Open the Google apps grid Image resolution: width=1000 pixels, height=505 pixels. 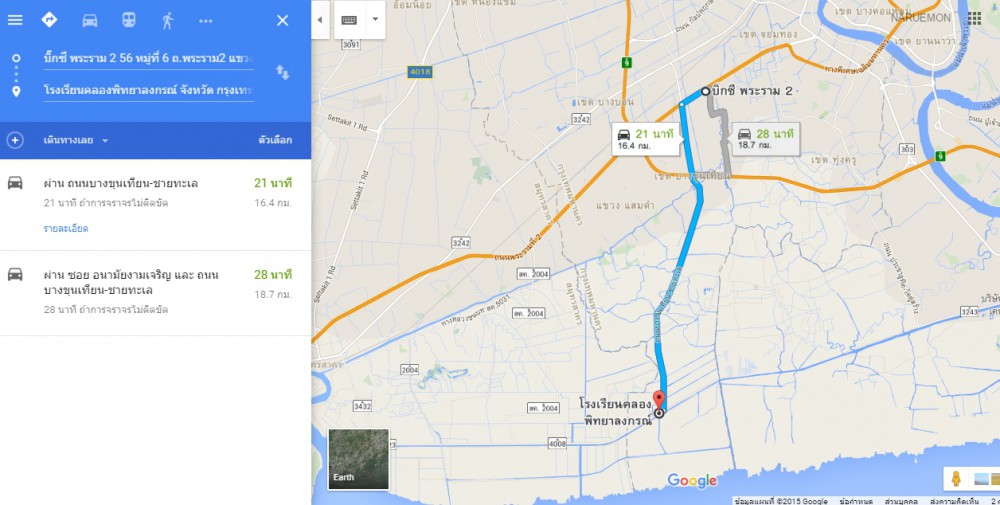(974, 19)
